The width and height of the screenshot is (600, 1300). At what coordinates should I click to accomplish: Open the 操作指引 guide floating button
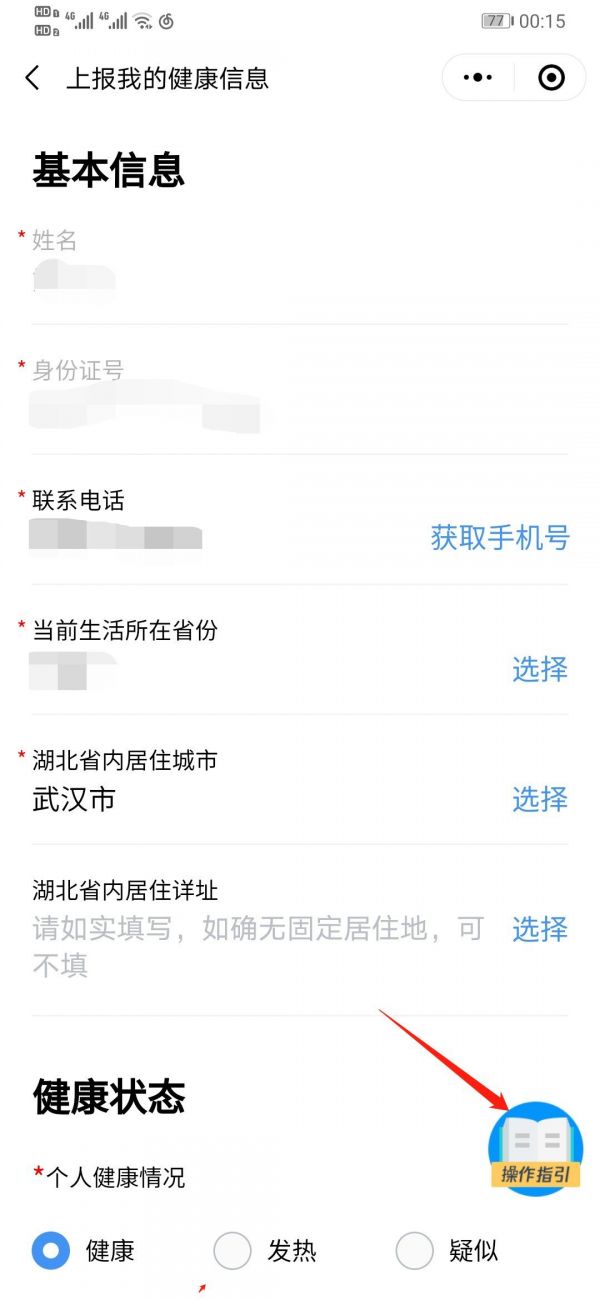click(x=535, y=1148)
